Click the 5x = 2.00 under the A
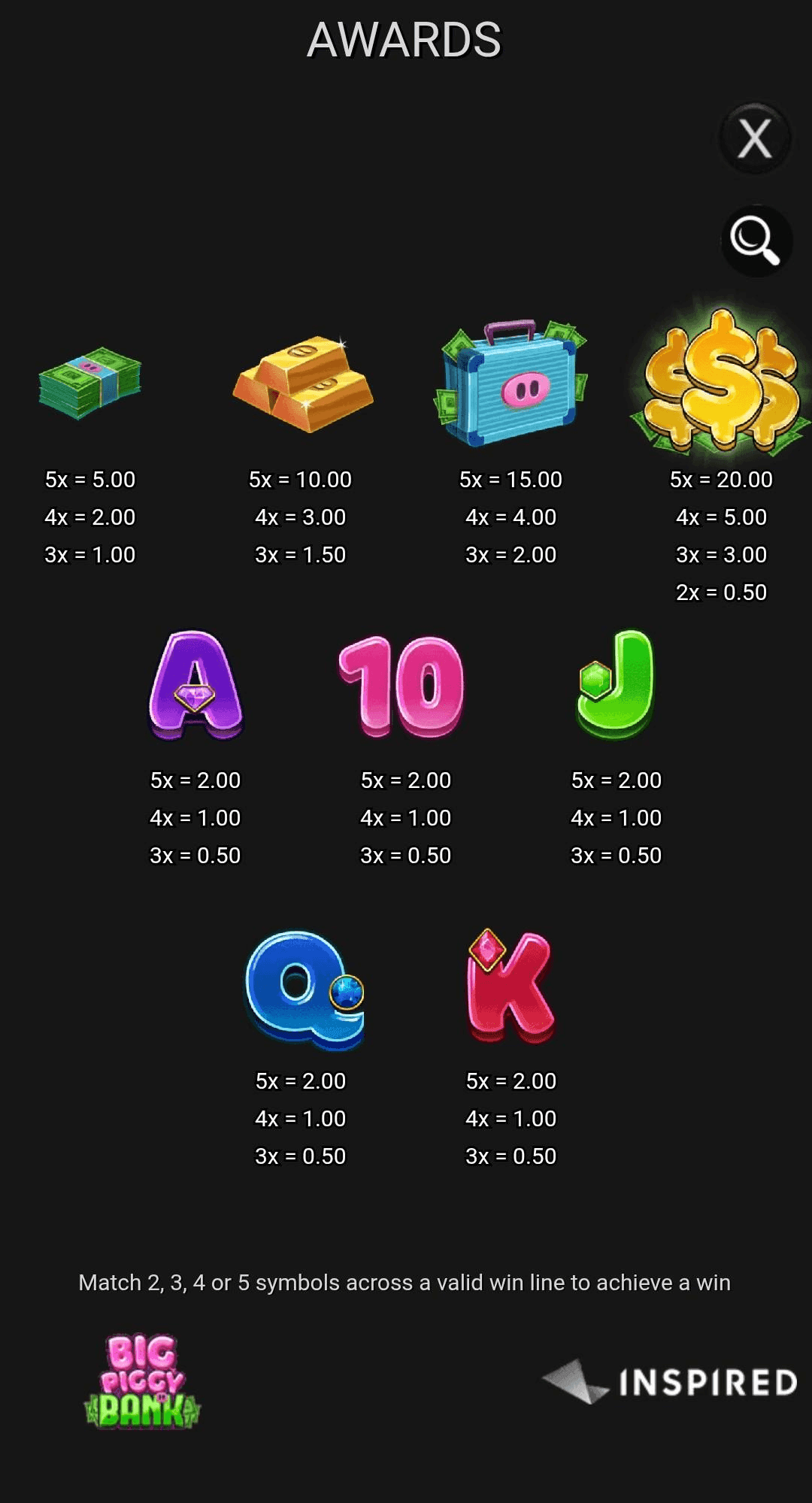This screenshot has height=1503, width=812. coord(194,780)
